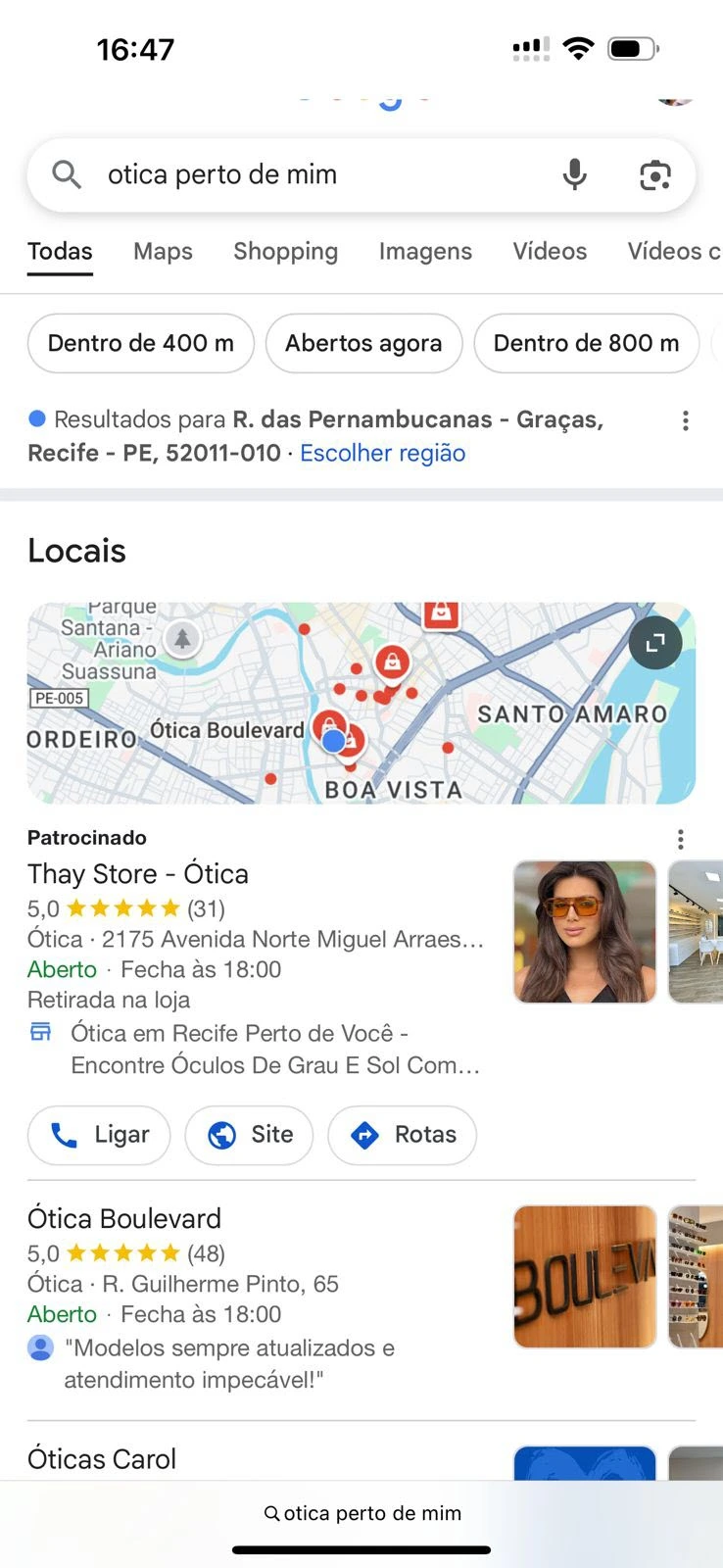Open the Ótica Boulevard listing
Image resolution: width=723 pixels, height=1568 pixels.
coord(122,1218)
